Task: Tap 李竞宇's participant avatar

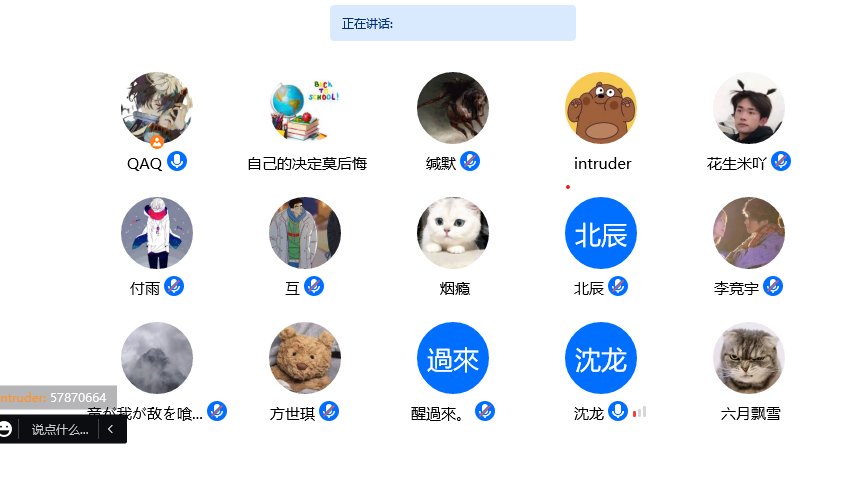Action: coord(749,233)
